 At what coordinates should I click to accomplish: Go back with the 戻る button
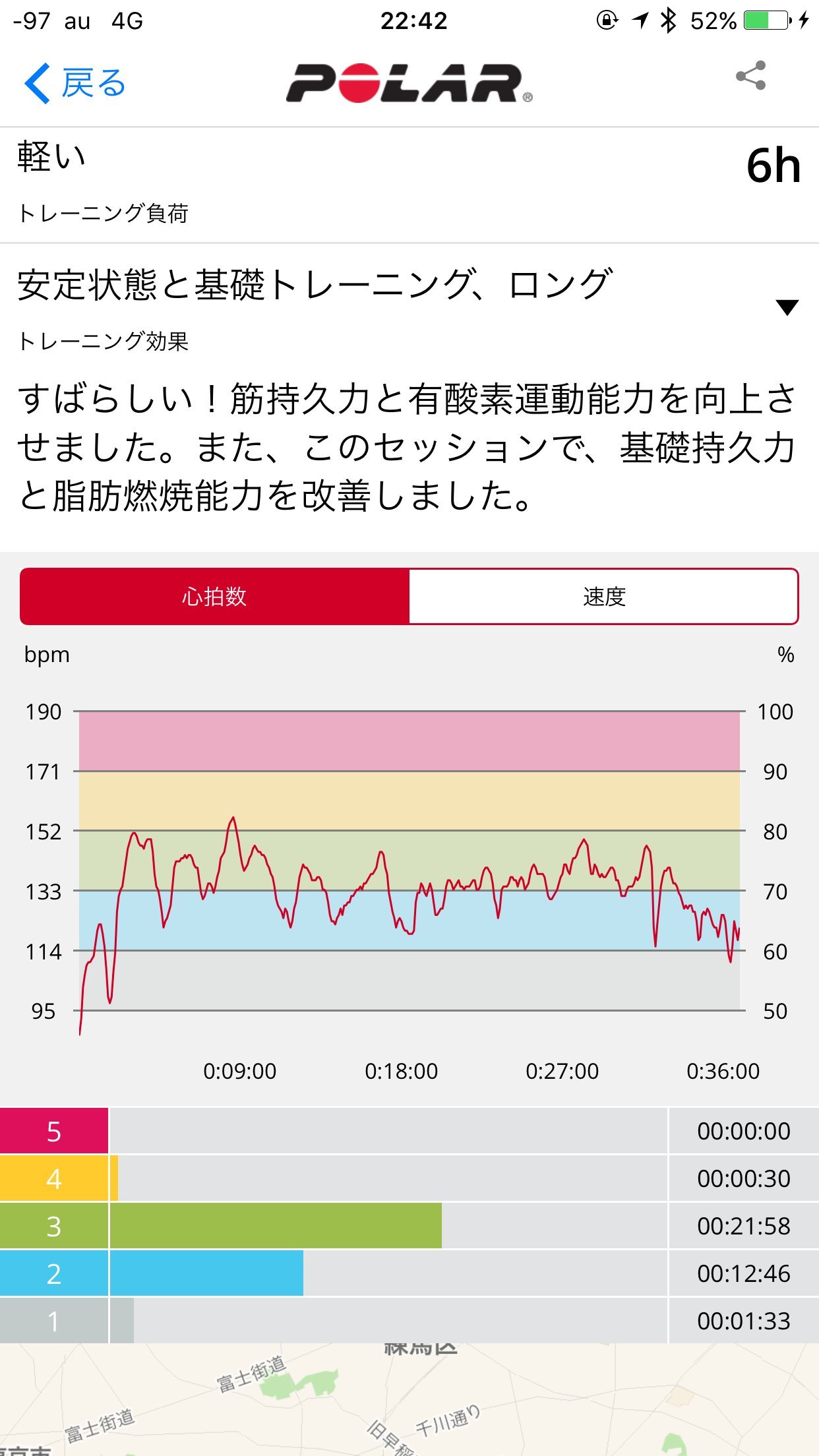[75, 83]
